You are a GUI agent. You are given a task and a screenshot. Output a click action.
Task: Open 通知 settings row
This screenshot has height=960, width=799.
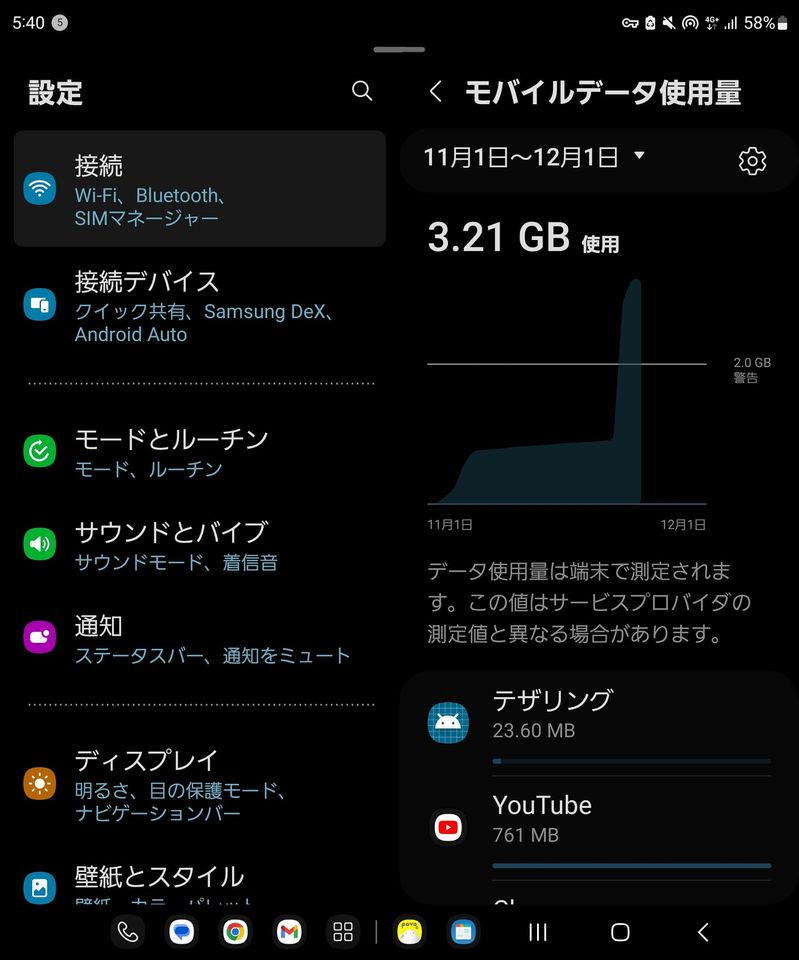(x=200, y=637)
